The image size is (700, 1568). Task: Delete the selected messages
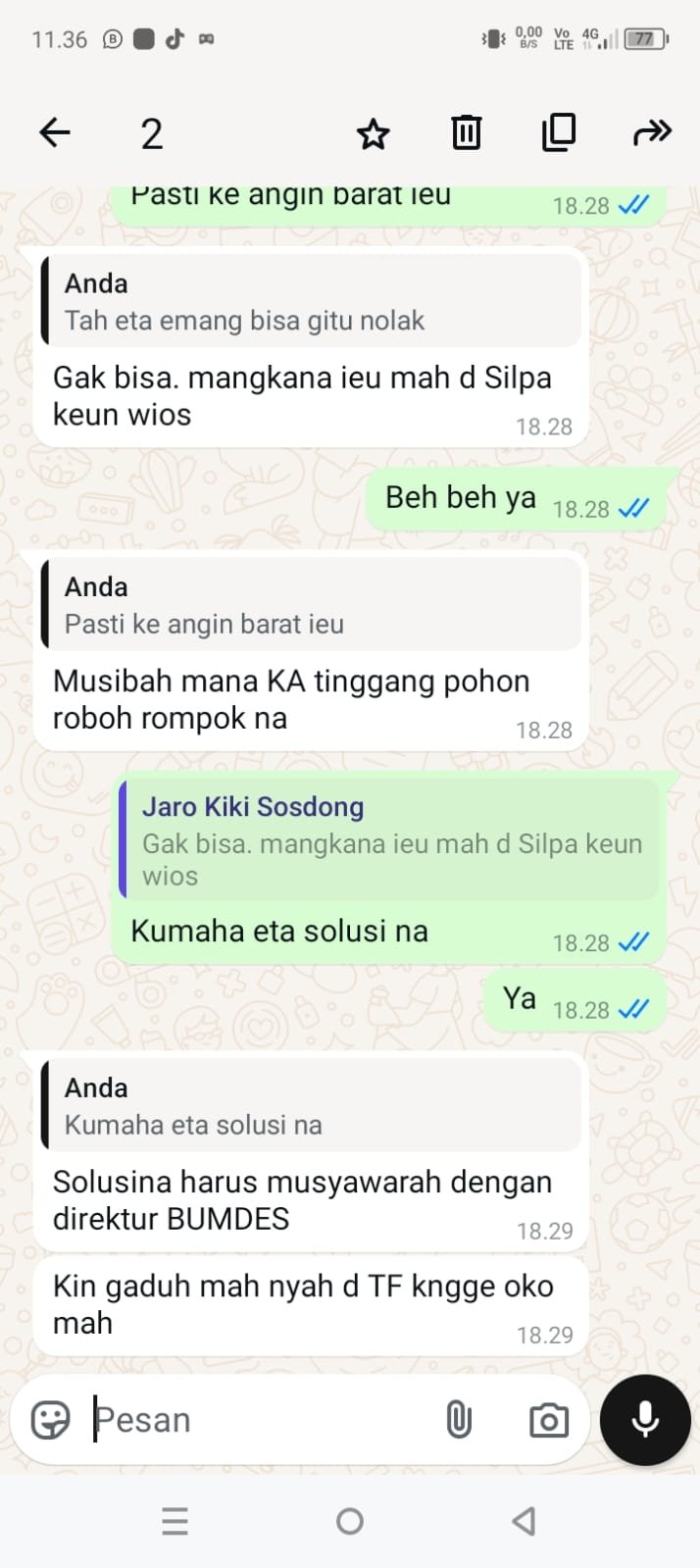coord(466,132)
